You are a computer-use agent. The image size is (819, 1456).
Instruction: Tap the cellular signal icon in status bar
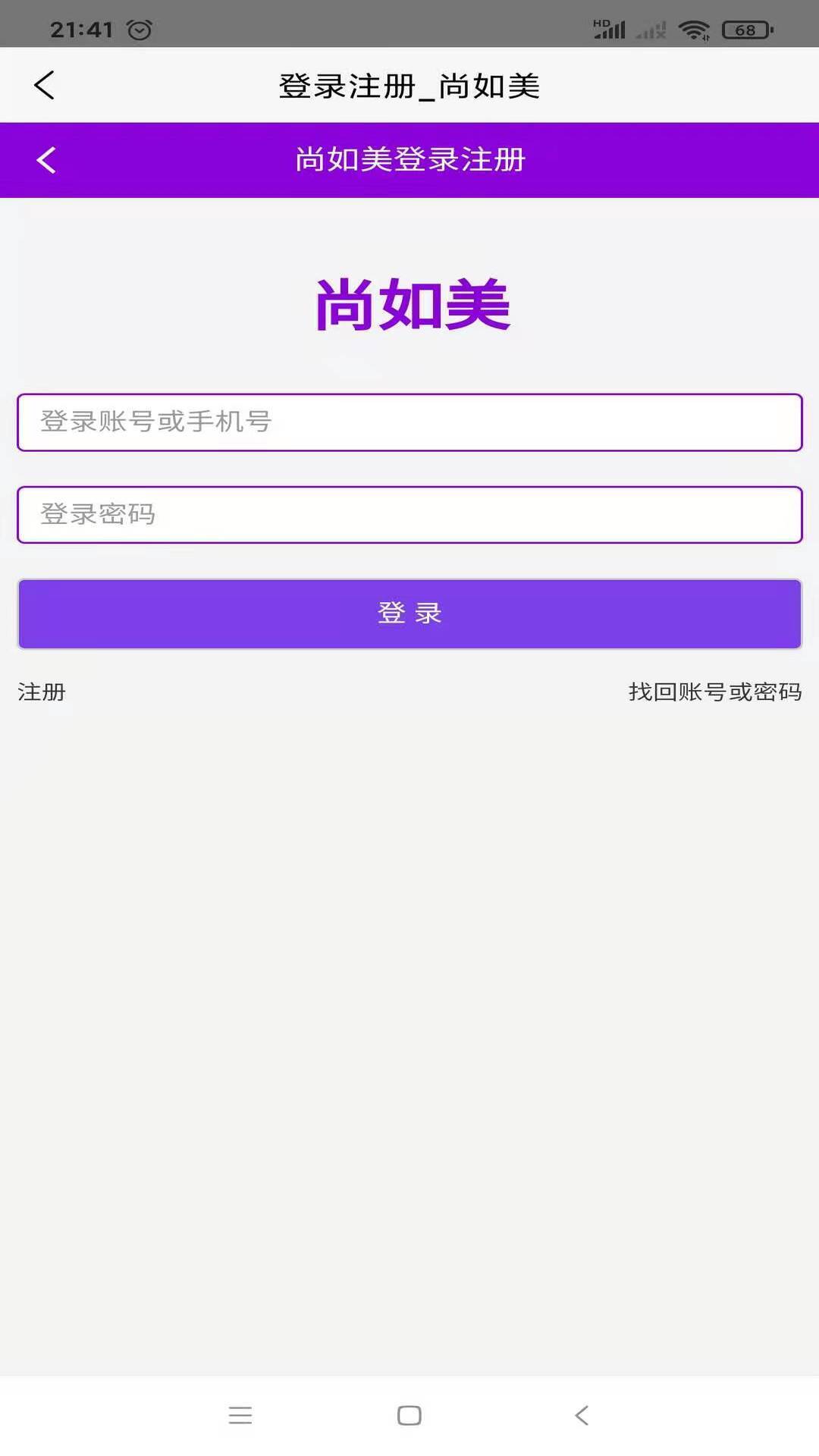point(611,30)
